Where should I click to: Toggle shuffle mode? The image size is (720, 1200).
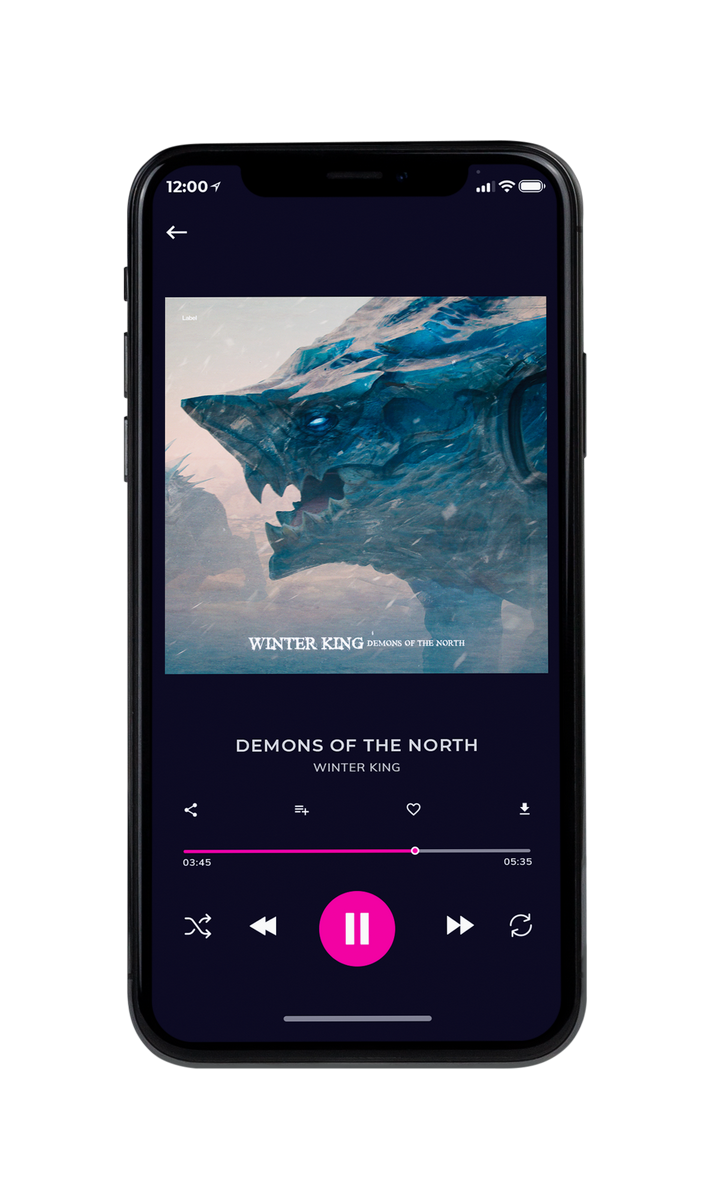198,926
